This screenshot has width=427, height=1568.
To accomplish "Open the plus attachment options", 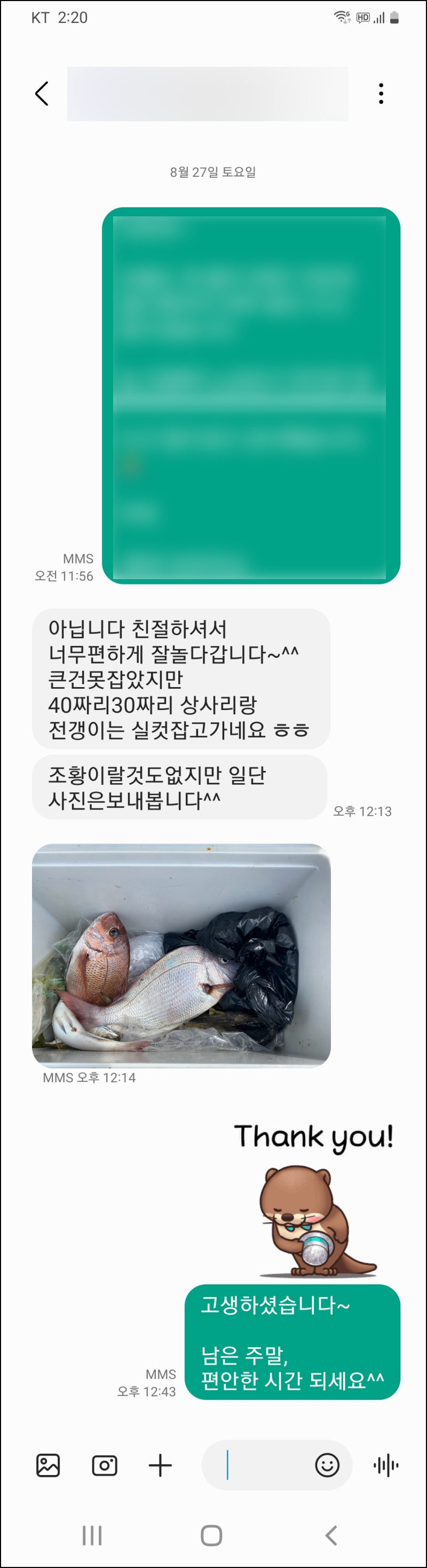I will (161, 1465).
